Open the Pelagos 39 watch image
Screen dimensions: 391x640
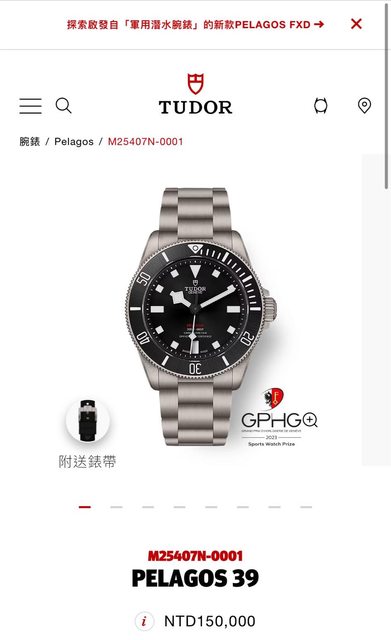pyautogui.click(x=201, y=316)
